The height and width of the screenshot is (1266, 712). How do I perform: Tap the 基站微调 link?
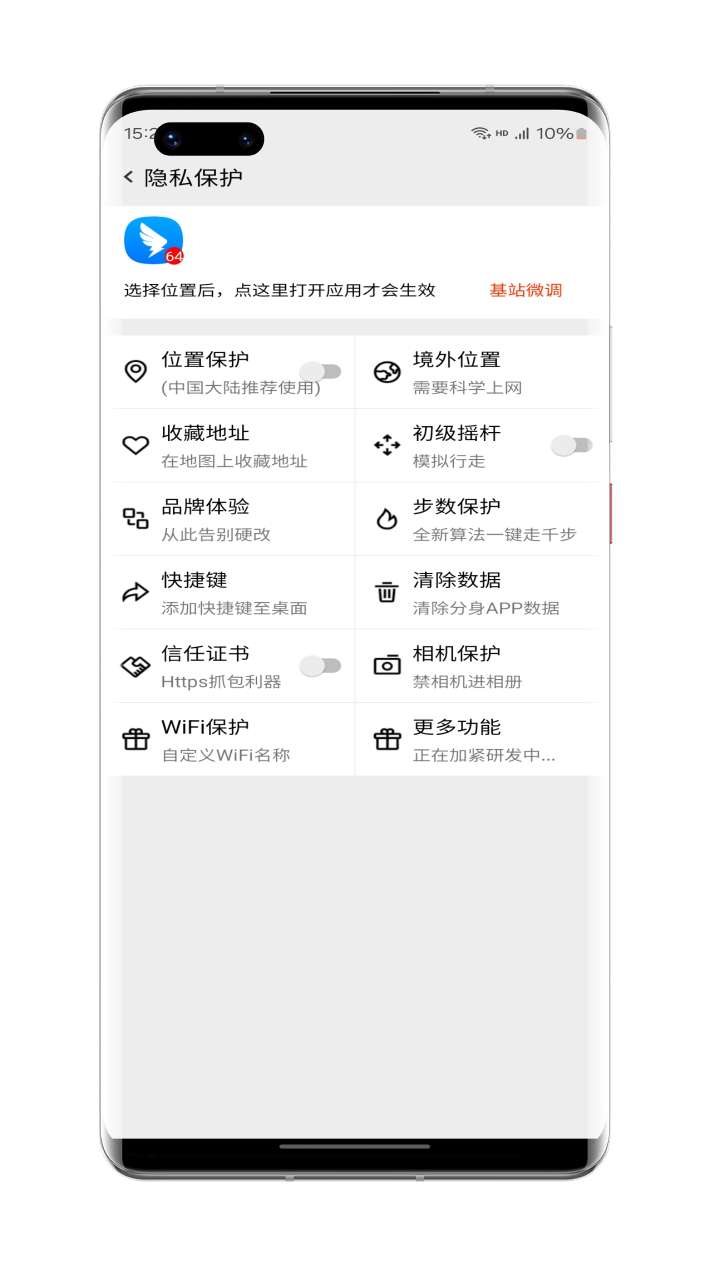click(525, 290)
